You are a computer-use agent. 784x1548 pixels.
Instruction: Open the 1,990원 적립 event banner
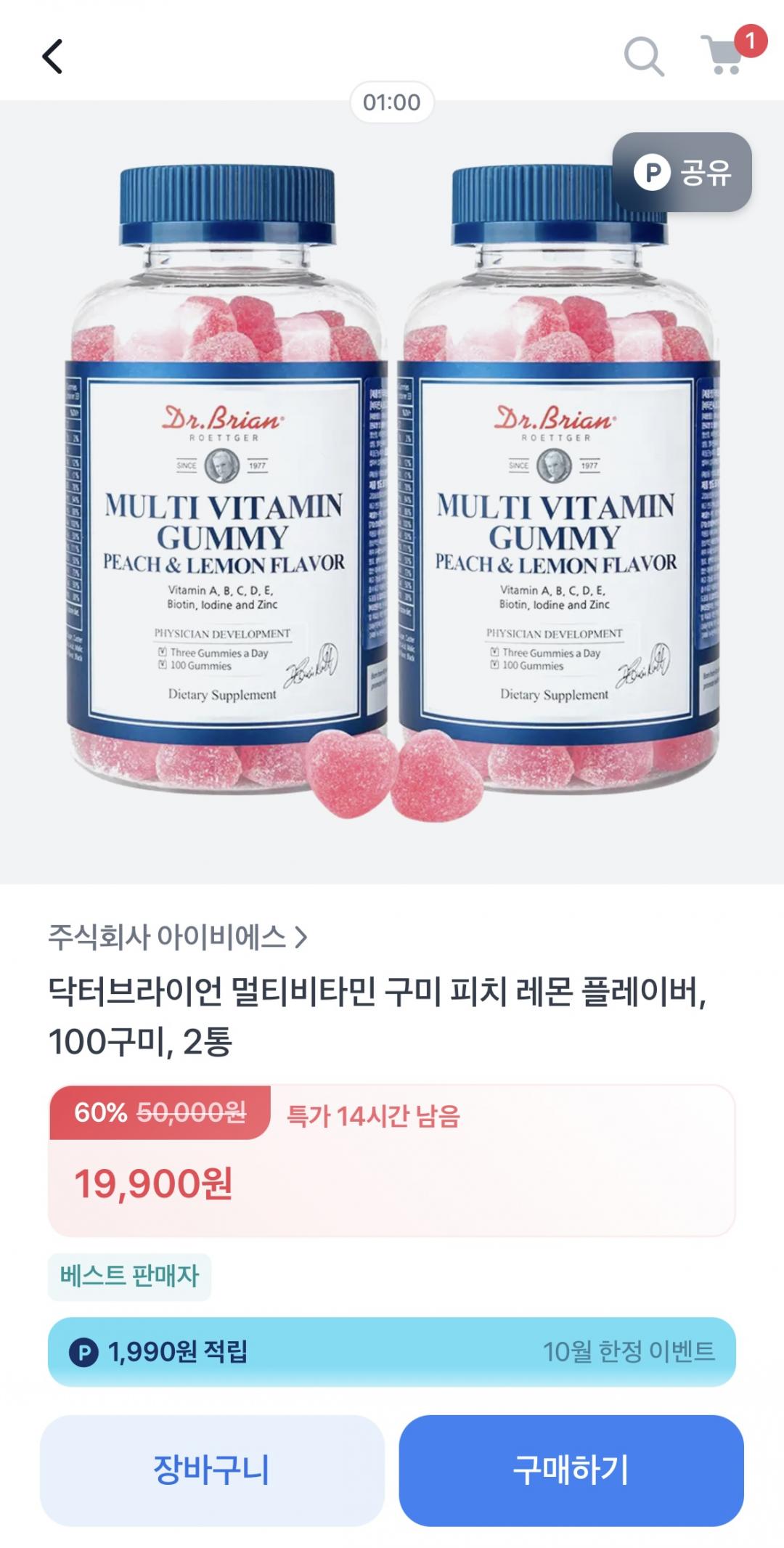[391, 1352]
